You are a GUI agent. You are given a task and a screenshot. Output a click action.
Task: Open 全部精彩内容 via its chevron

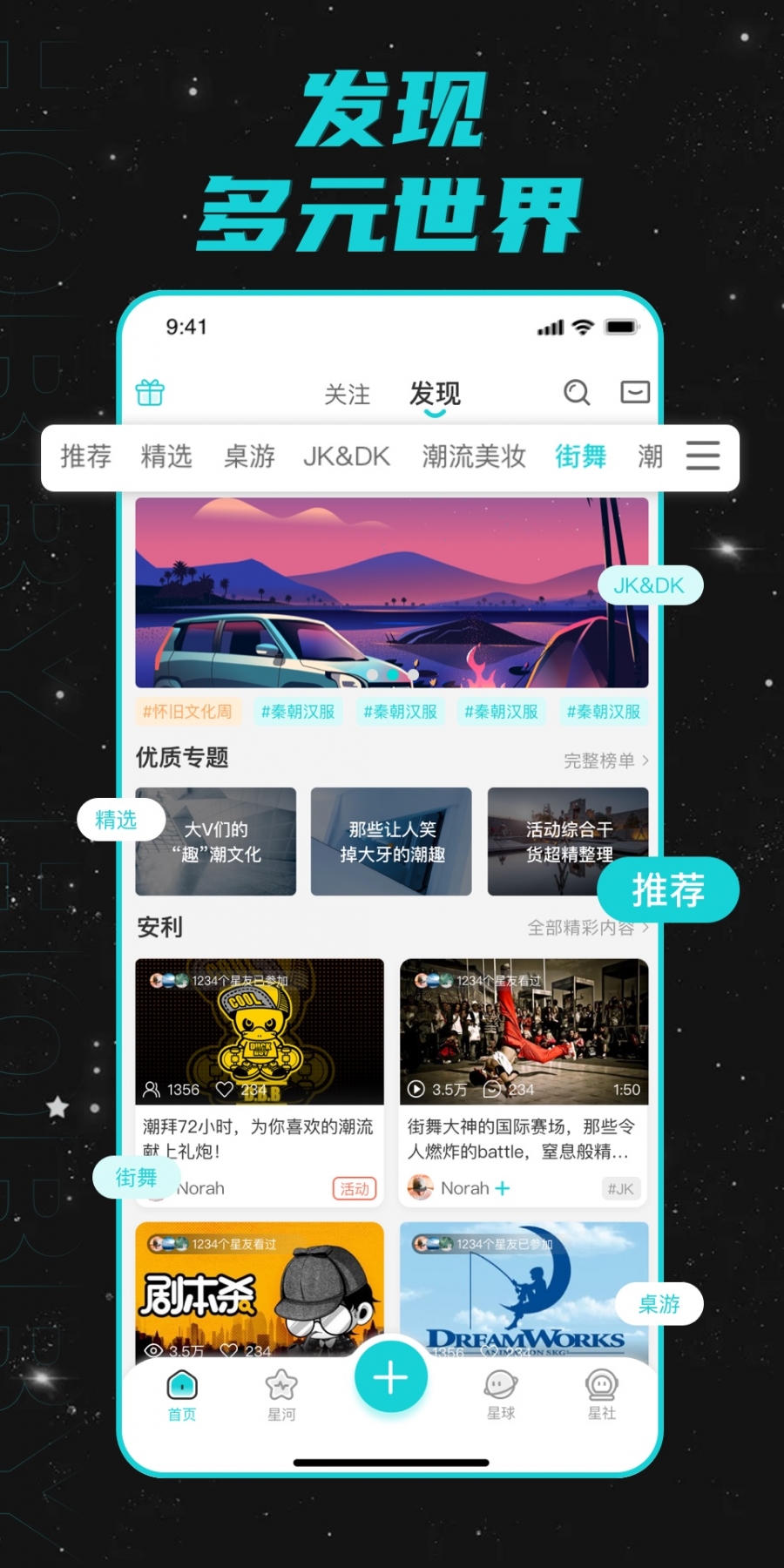585,929
